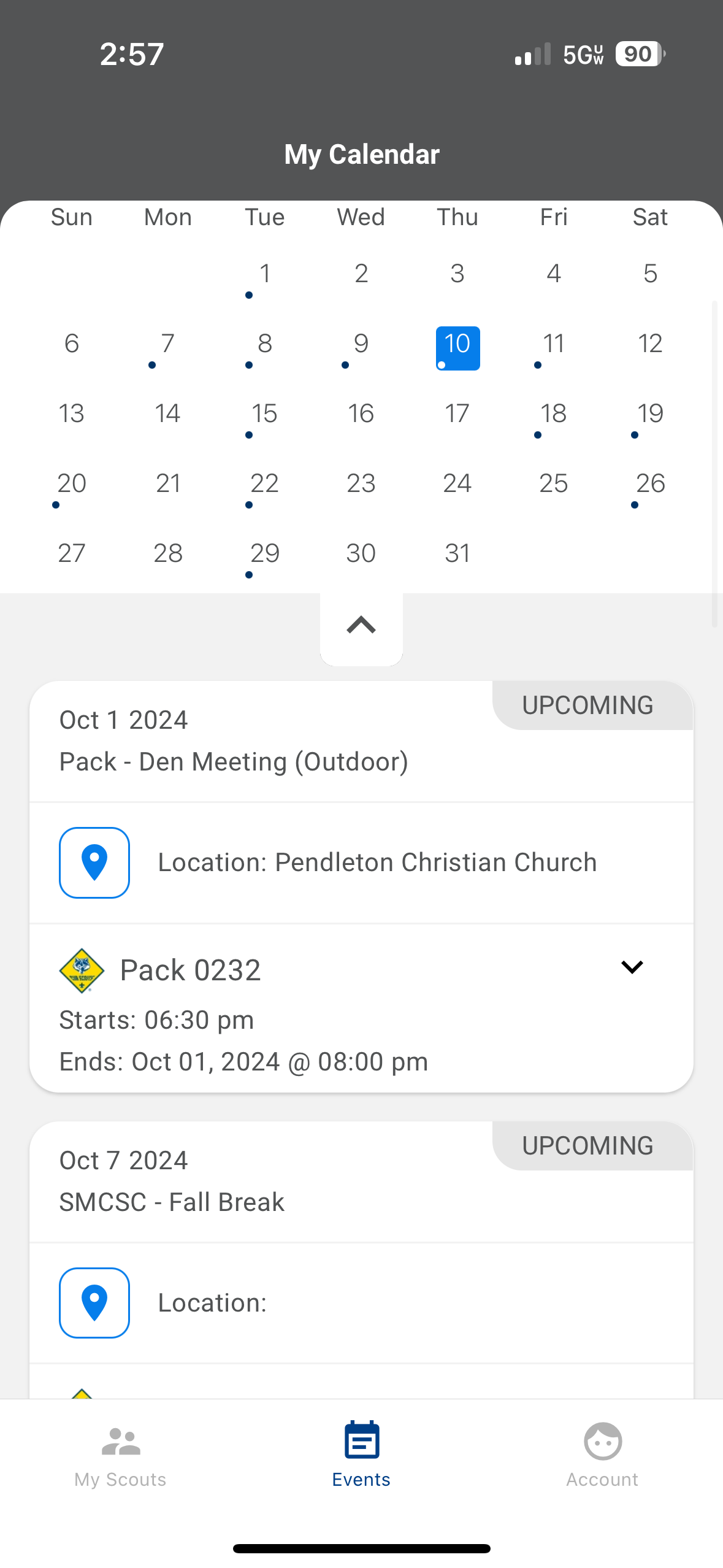Open location pin for Pendleton Christian Church
This screenshot has height=1568, width=723.
94,863
